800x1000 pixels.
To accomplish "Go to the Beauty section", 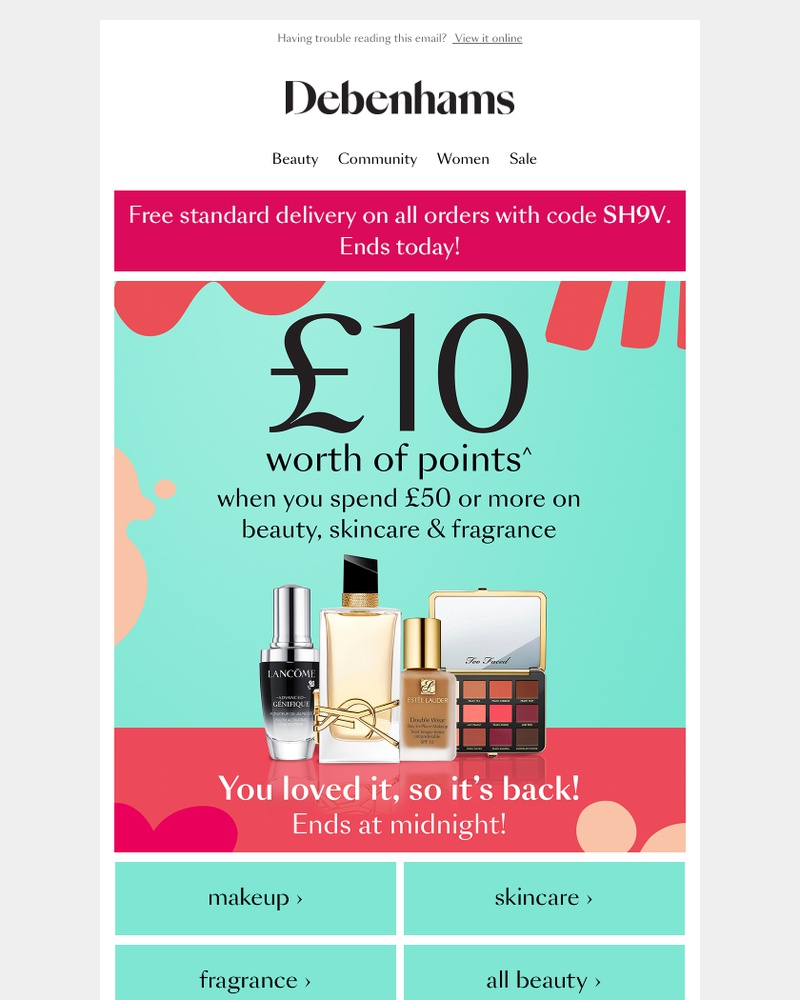I will (295, 159).
